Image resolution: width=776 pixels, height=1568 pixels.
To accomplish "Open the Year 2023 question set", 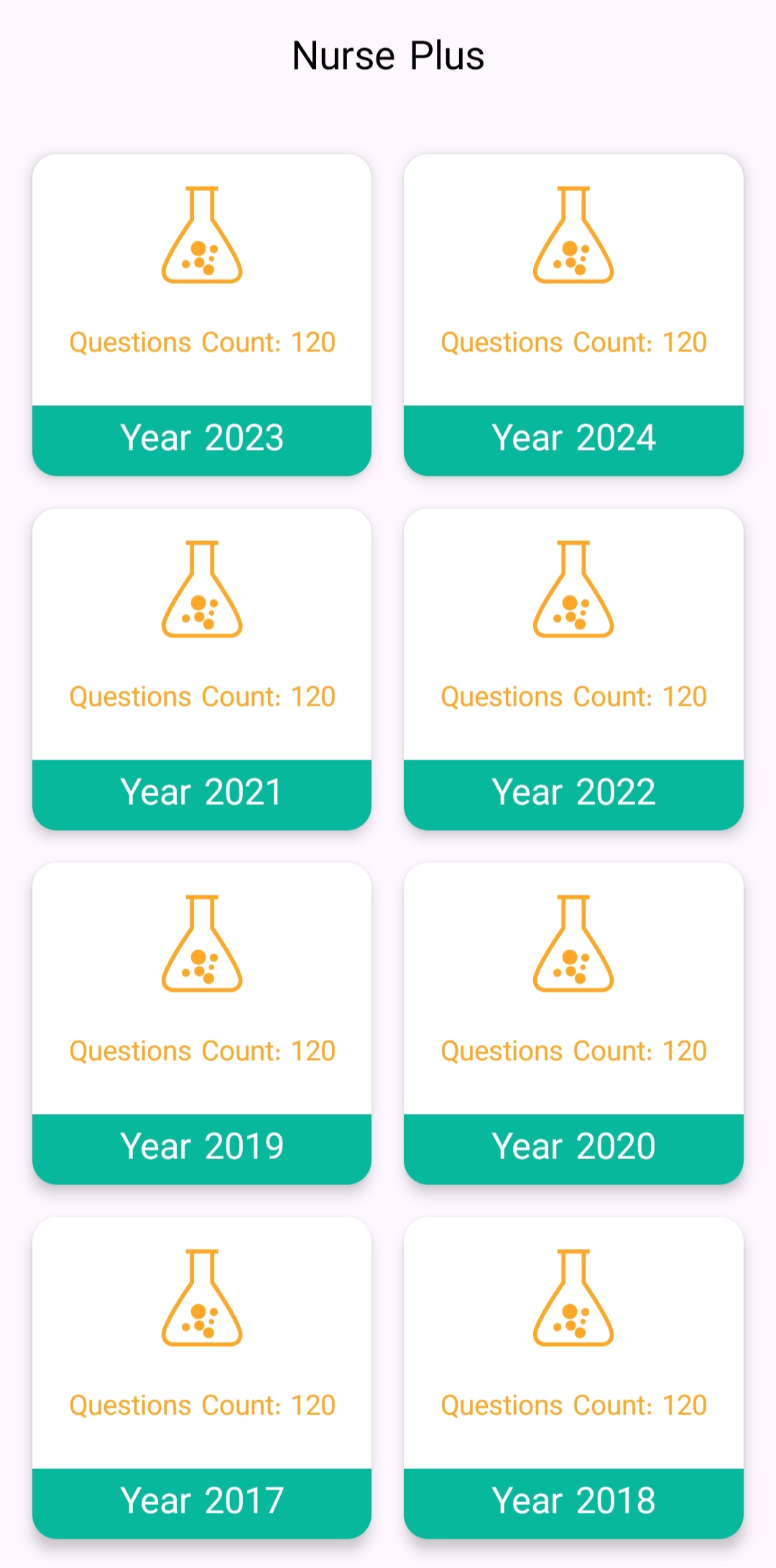I will click(x=202, y=315).
